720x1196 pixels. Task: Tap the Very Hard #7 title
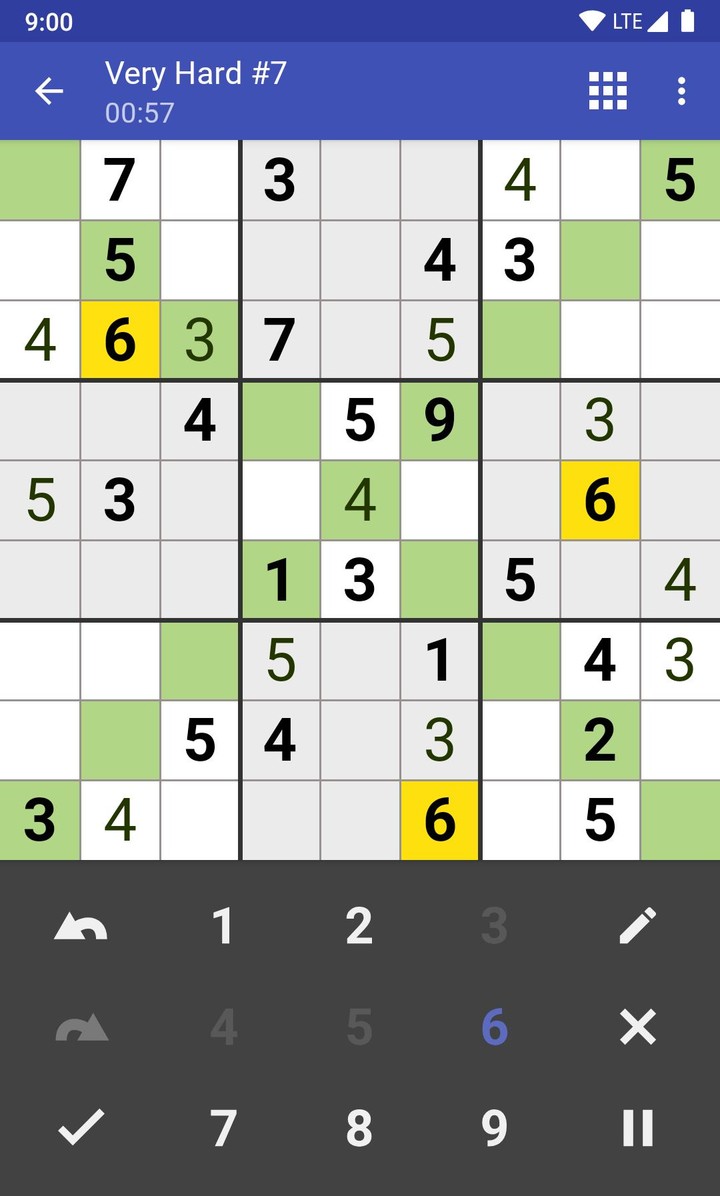tap(195, 73)
